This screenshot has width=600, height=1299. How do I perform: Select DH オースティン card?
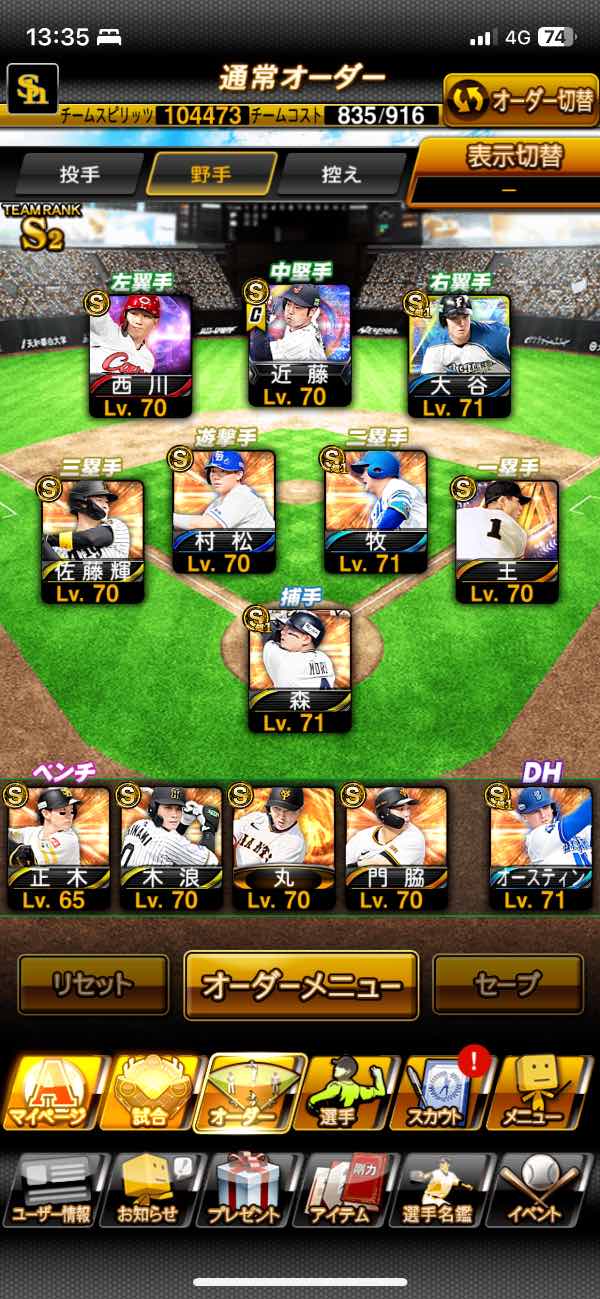[x=541, y=846]
